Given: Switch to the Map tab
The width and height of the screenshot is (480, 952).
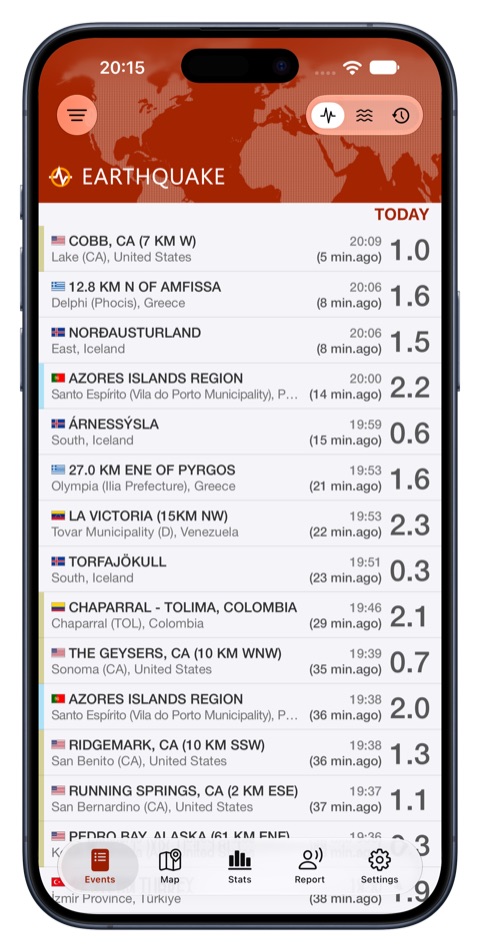Looking at the screenshot, I should (170, 866).
